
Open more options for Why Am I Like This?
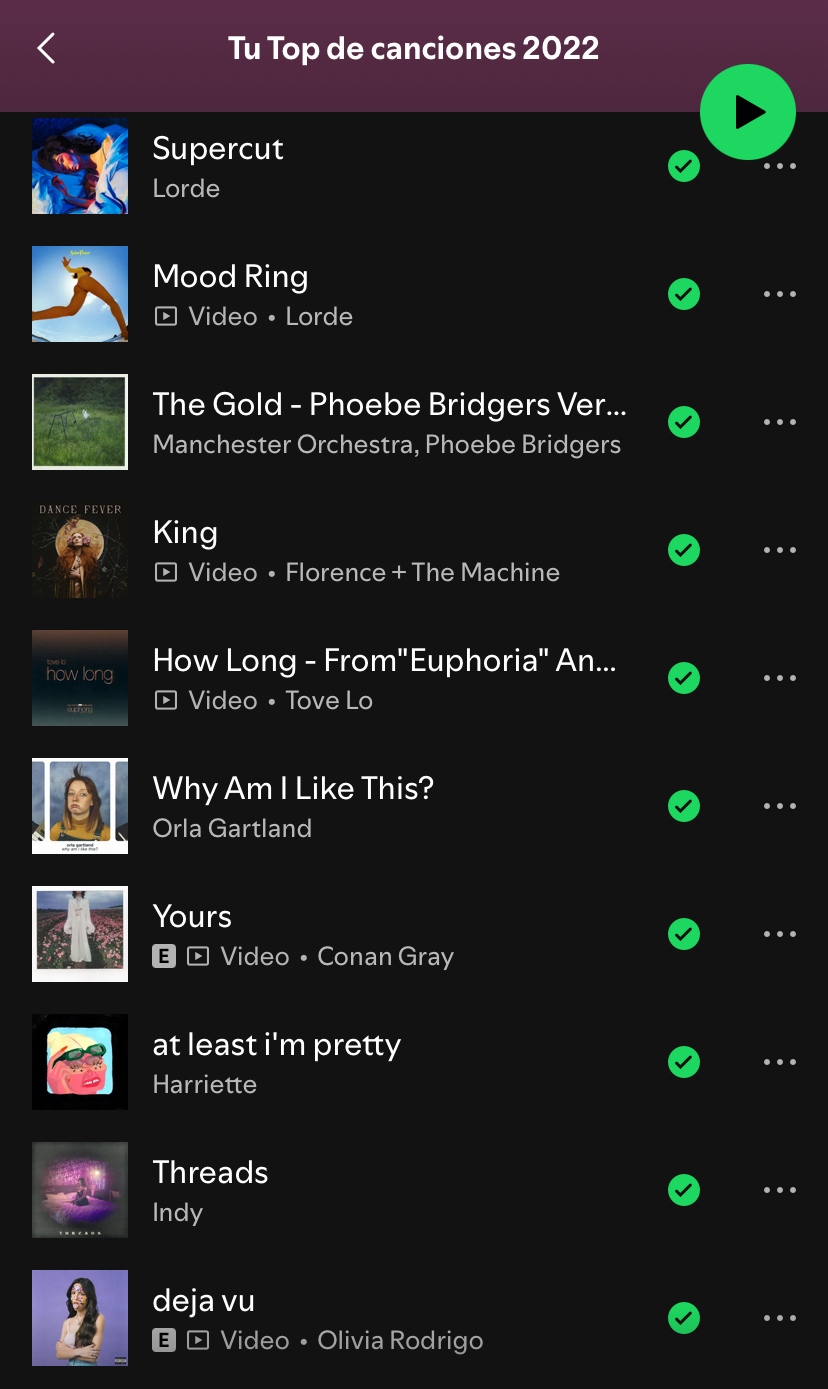(x=779, y=806)
